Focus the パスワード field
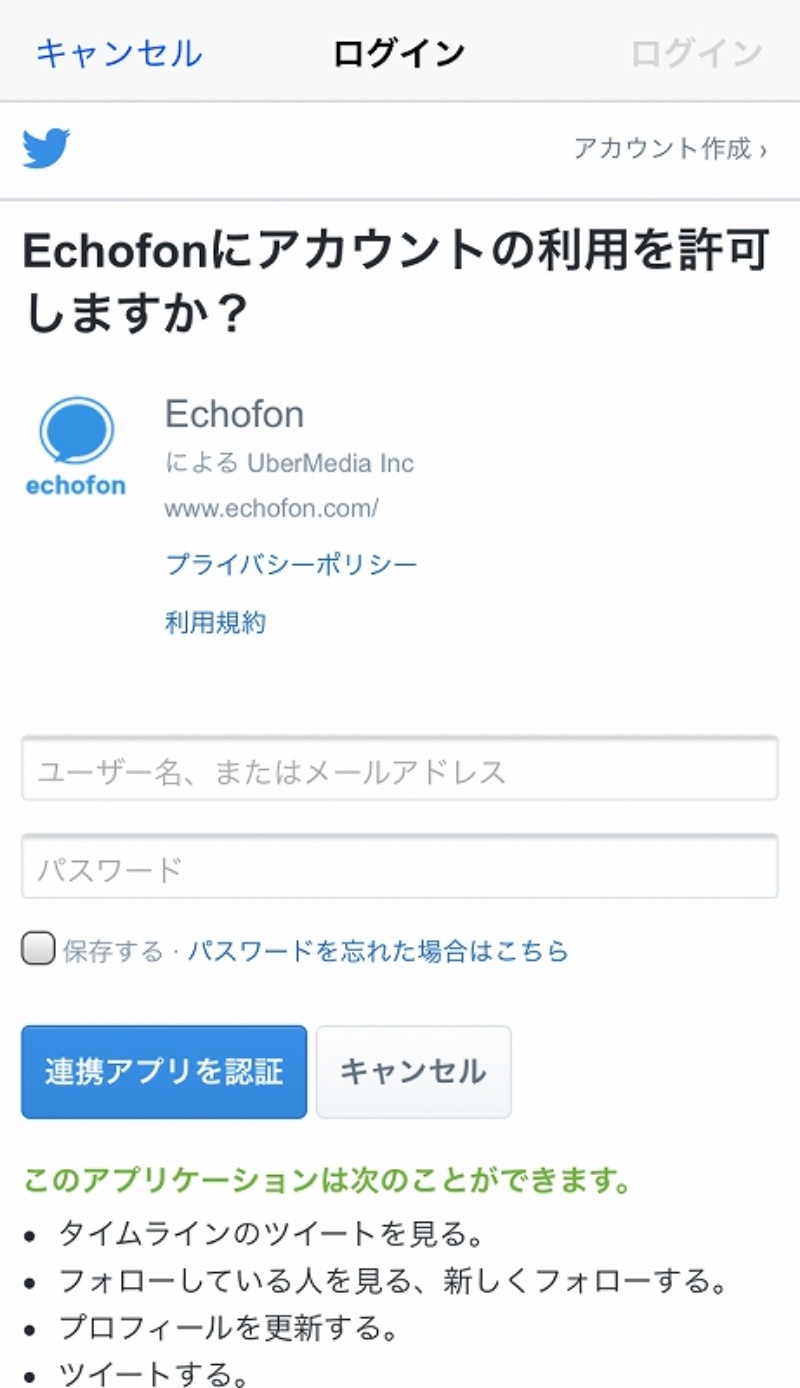Screen dimensions: 800x1388 [399, 868]
